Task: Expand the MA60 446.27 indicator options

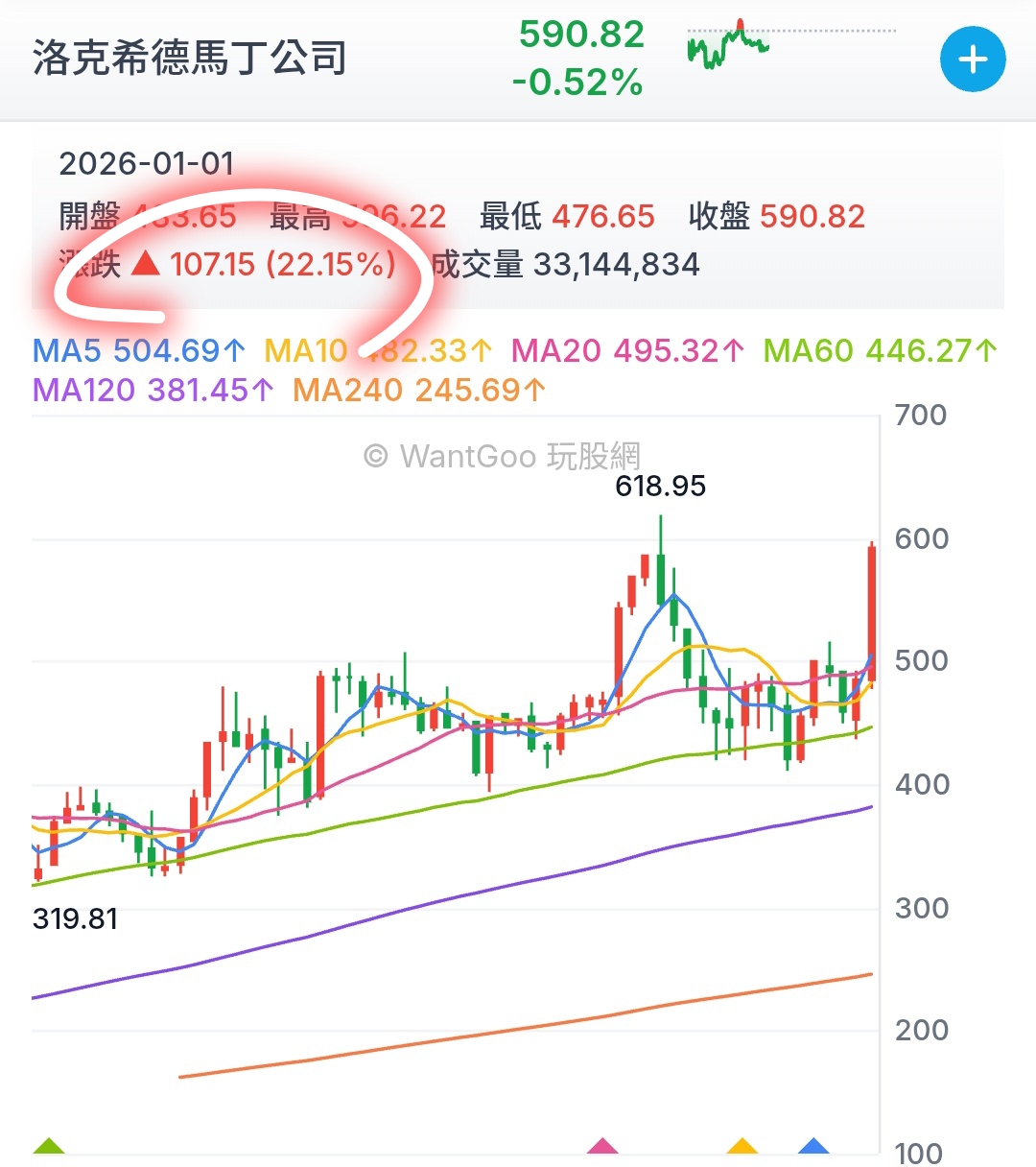Action: coord(880,351)
